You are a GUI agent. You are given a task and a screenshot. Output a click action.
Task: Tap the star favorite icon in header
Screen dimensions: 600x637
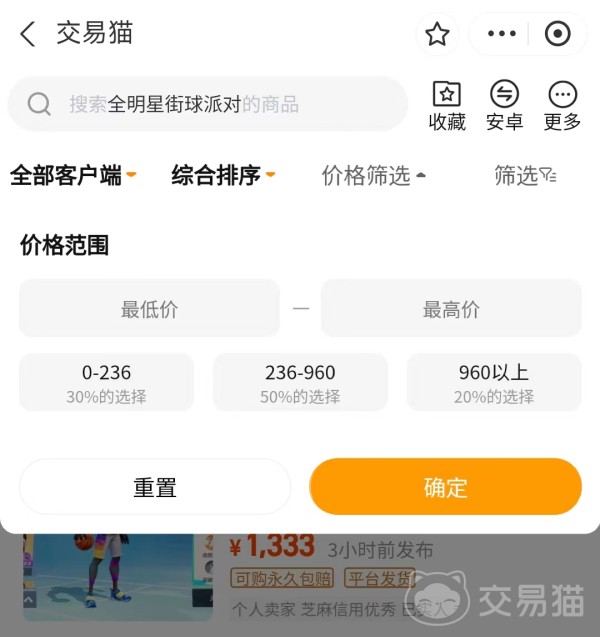[x=437, y=35]
